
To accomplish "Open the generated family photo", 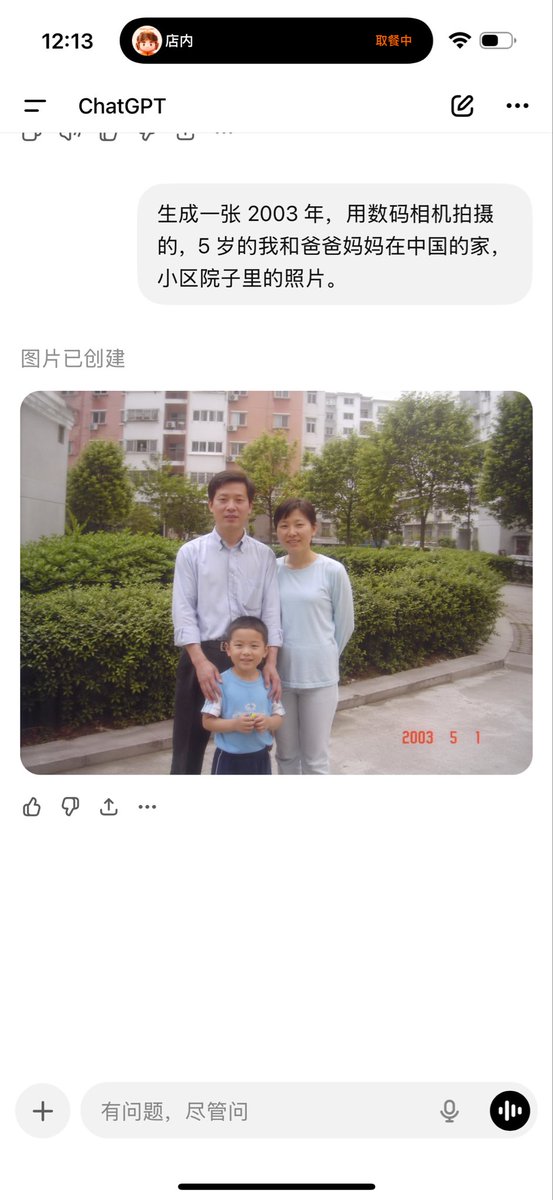I will click(x=276, y=582).
